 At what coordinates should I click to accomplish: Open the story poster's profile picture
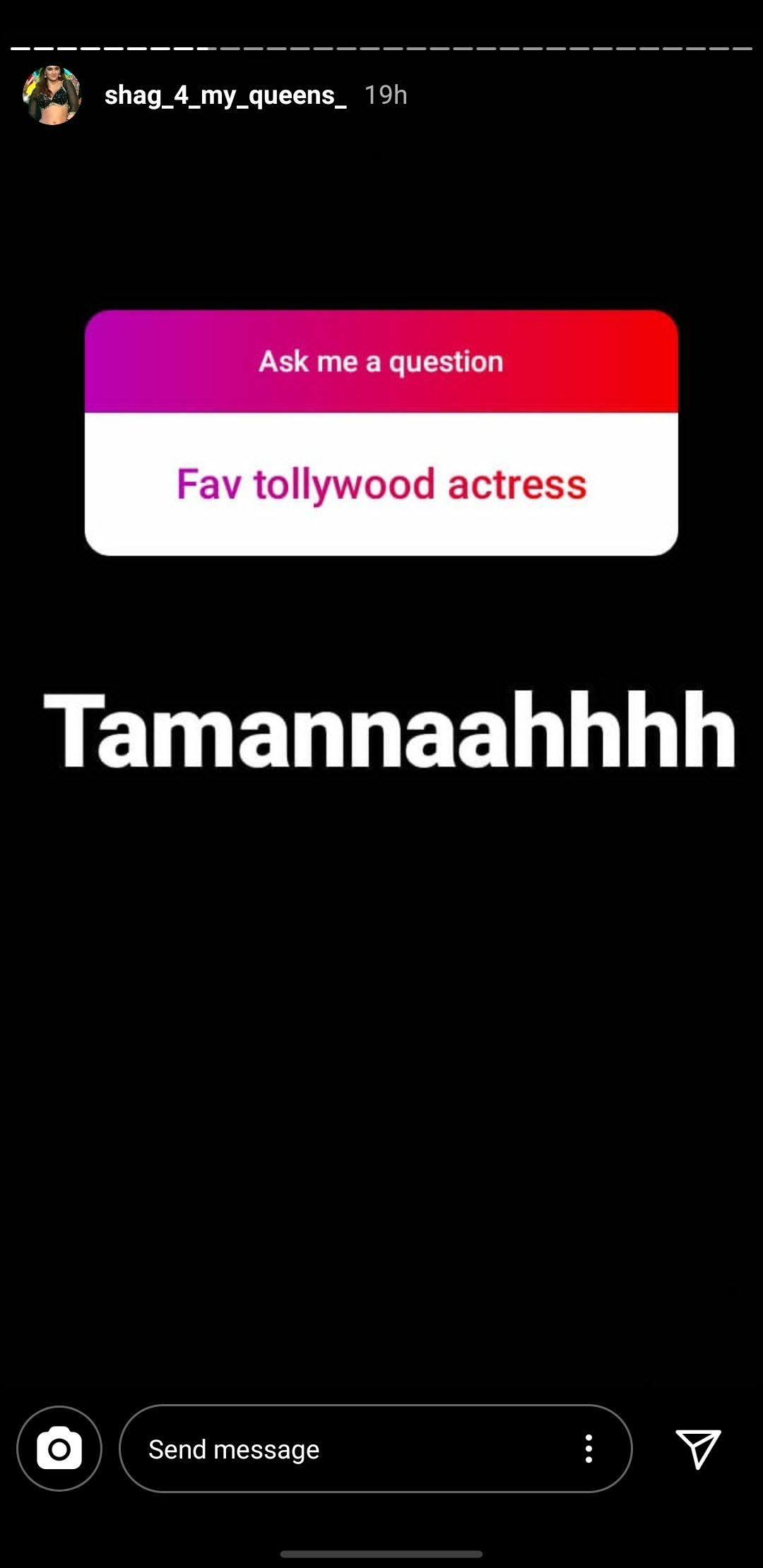click(x=52, y=95)
